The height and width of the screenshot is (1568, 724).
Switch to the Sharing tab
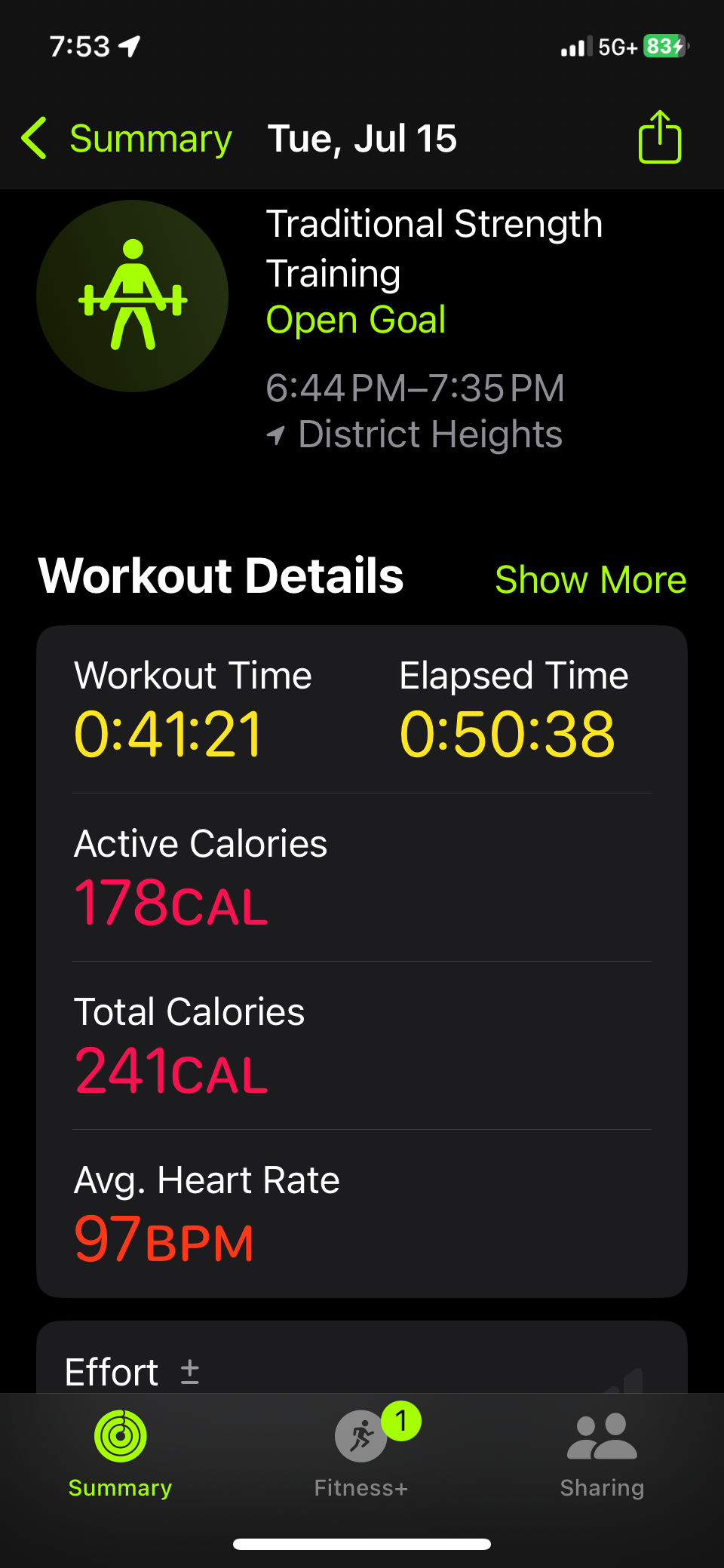602,1455
